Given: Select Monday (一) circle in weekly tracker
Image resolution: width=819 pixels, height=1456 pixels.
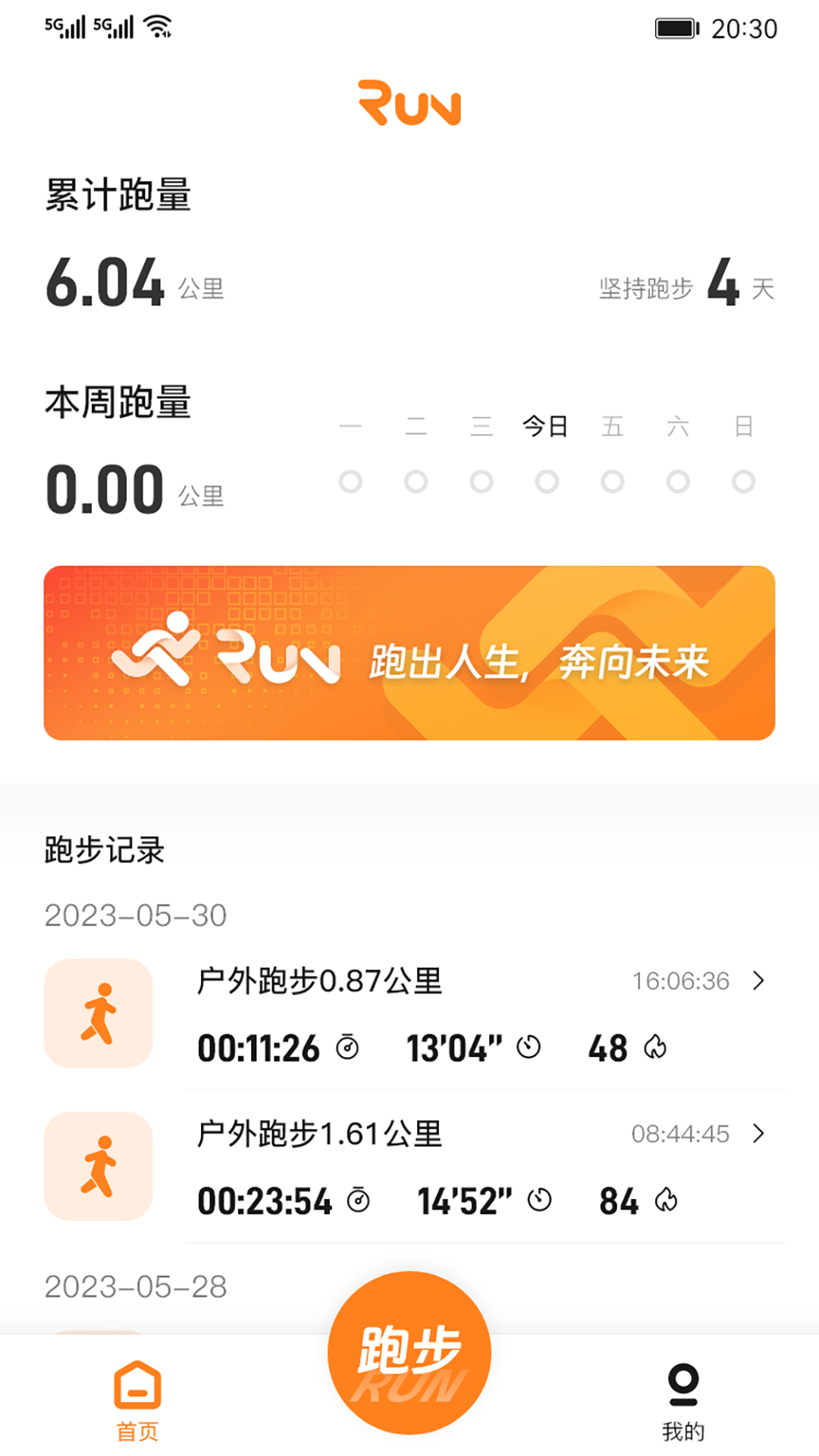Looking at the screenshot, I should point(351,482).
